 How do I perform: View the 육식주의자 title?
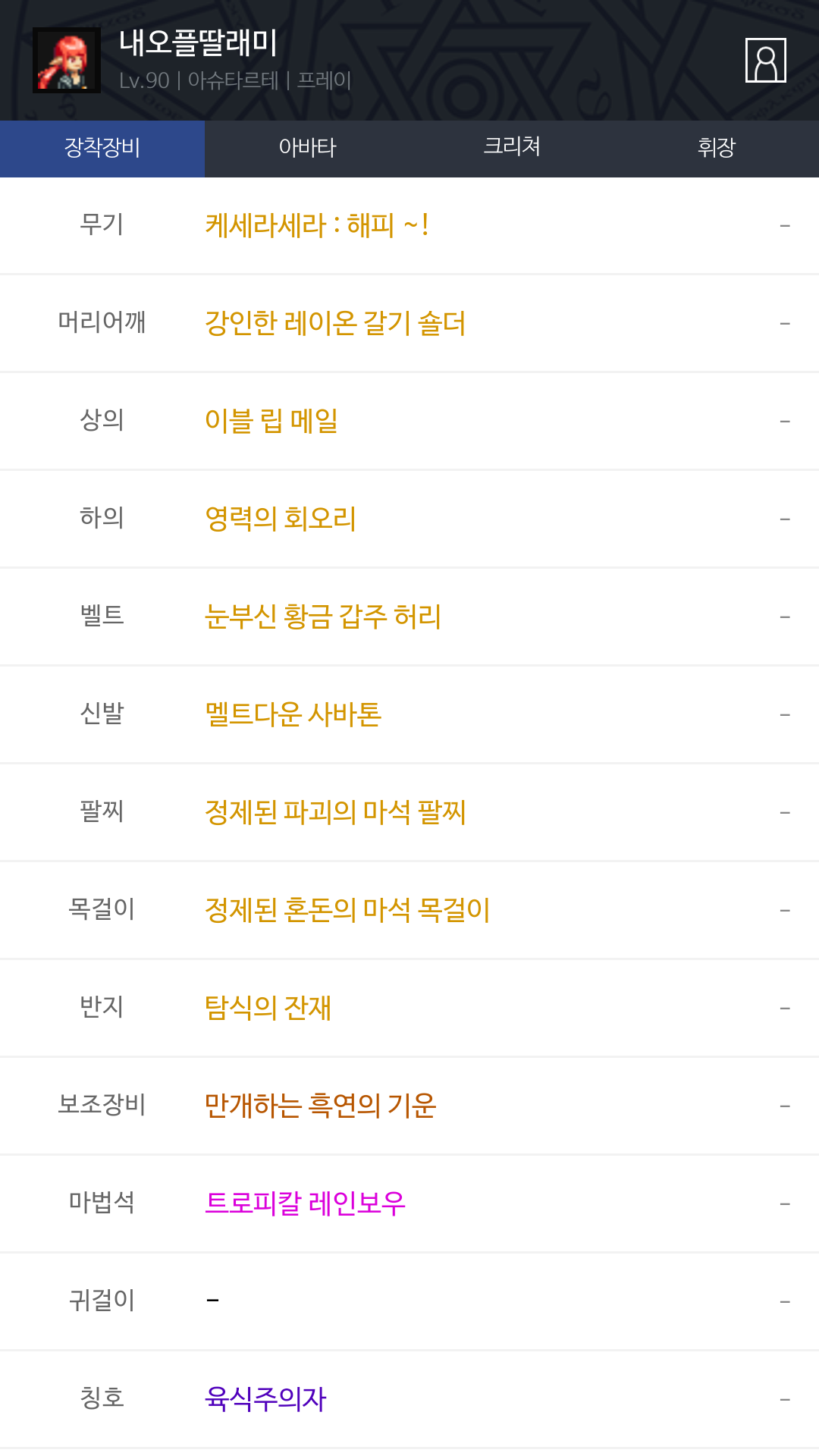(x=265, y=1400)
